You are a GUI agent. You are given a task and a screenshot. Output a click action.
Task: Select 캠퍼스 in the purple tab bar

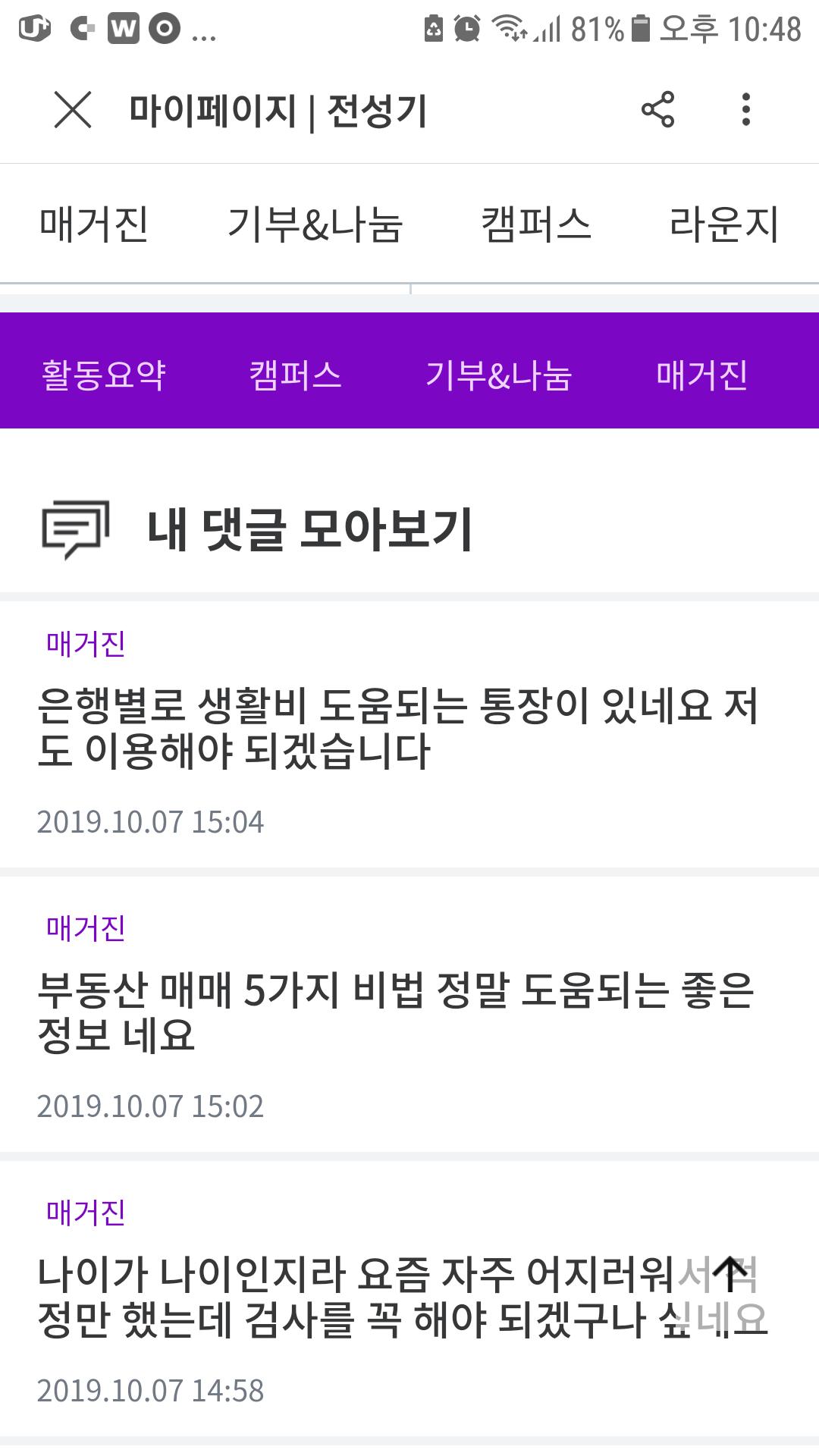pyautogui.click(x=296, y=375)
